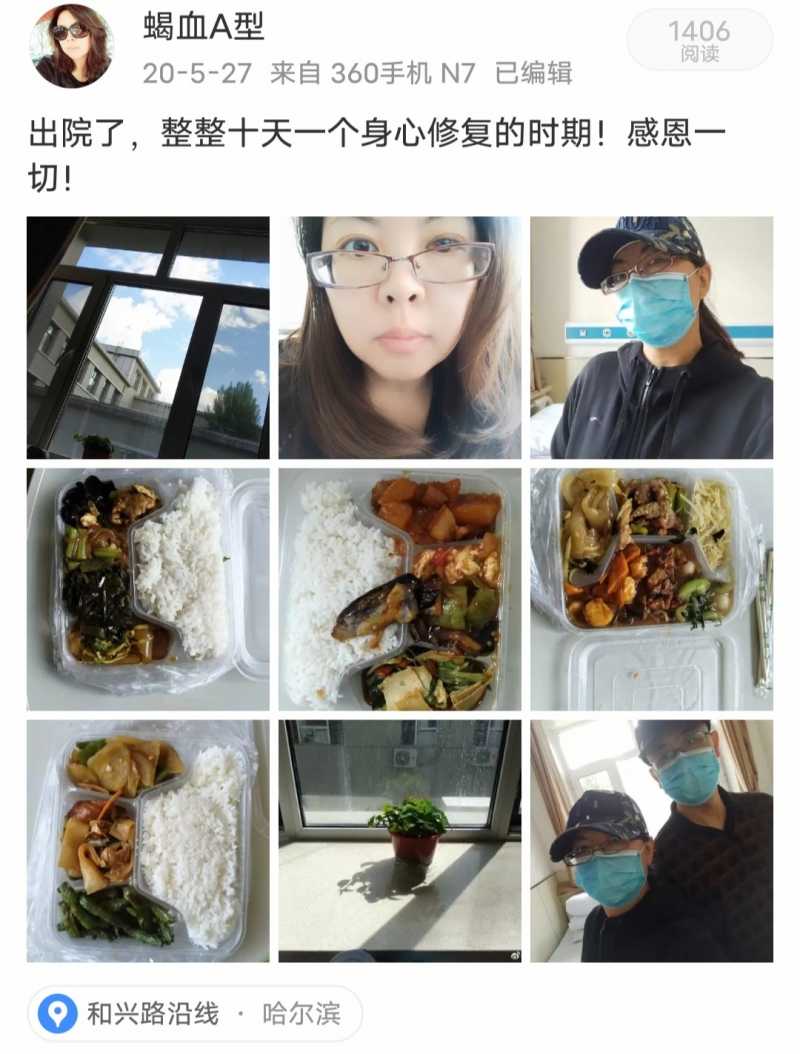The height and width of the screenshot is (1054, 800).
Task: Open the solo photo with cap and mask
Action: [651, 338]
